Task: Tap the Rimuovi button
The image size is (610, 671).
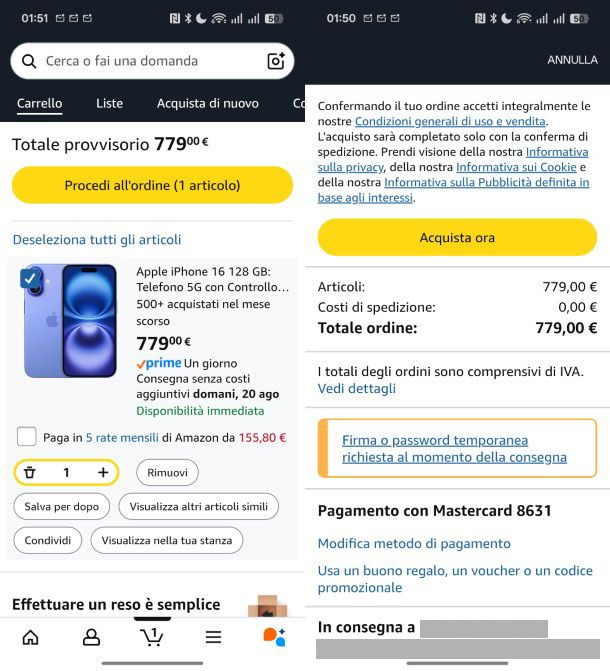Action: [167, 472]
